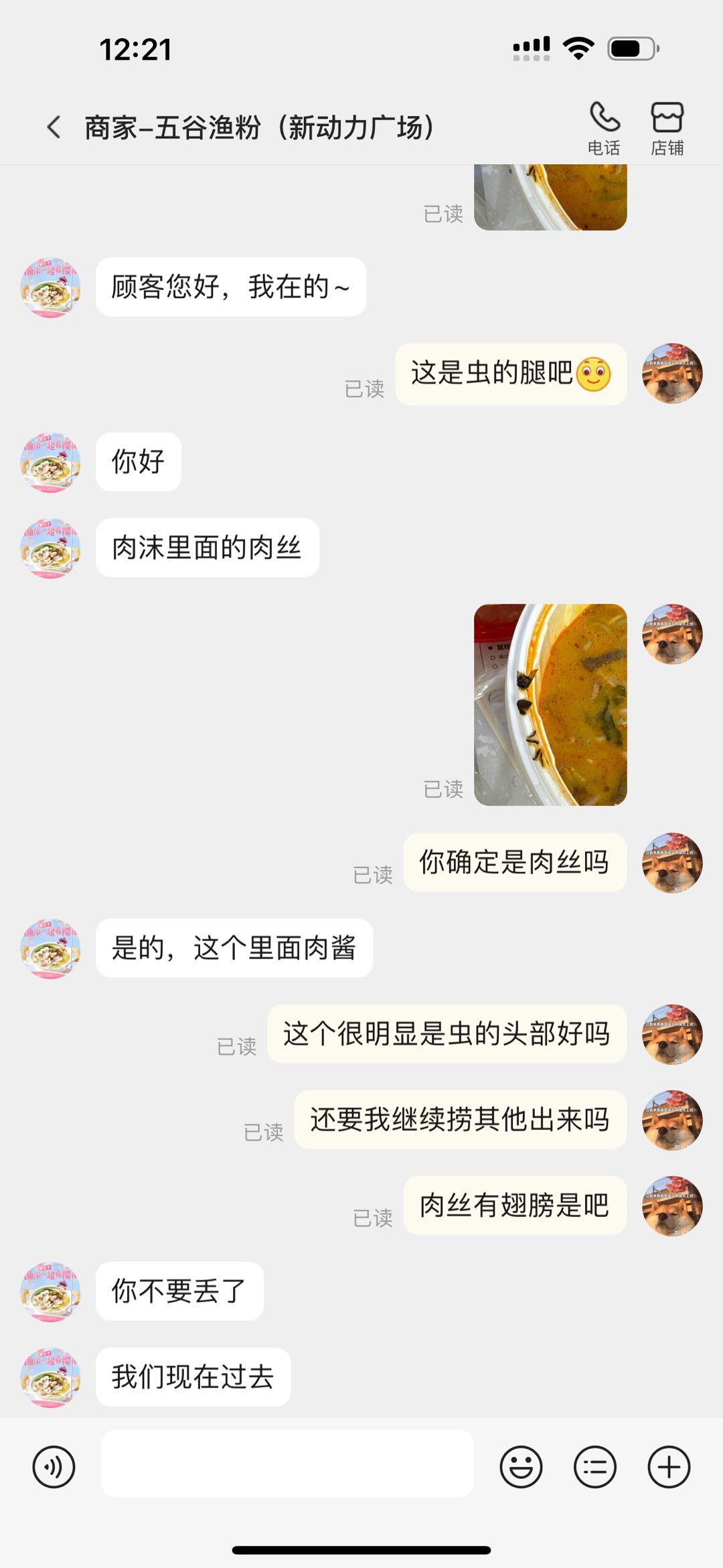The image size is (723, 1568).
Task: Go back from the merchant chat
Action: [x=54, y=127]
